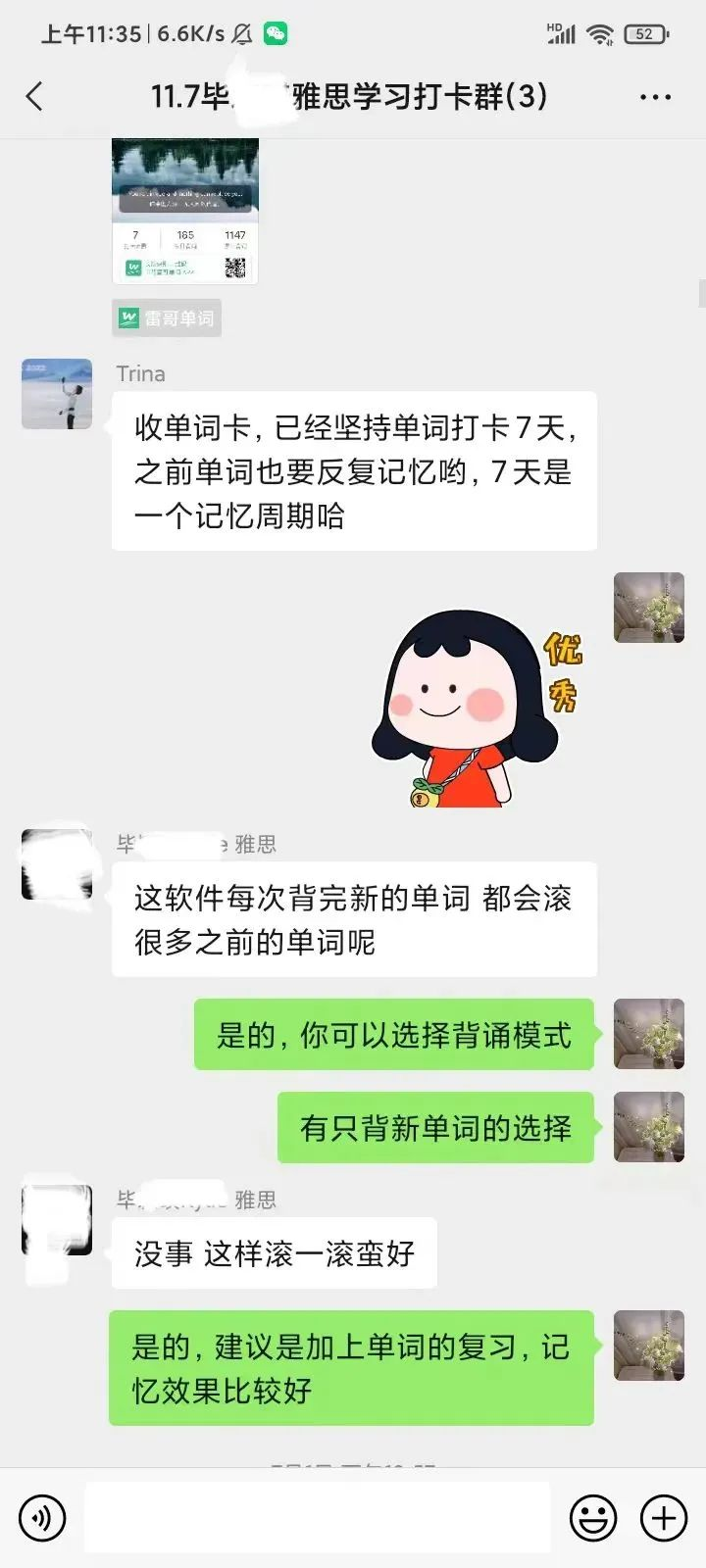Open the chat info overflow menu

click(655, 97)
